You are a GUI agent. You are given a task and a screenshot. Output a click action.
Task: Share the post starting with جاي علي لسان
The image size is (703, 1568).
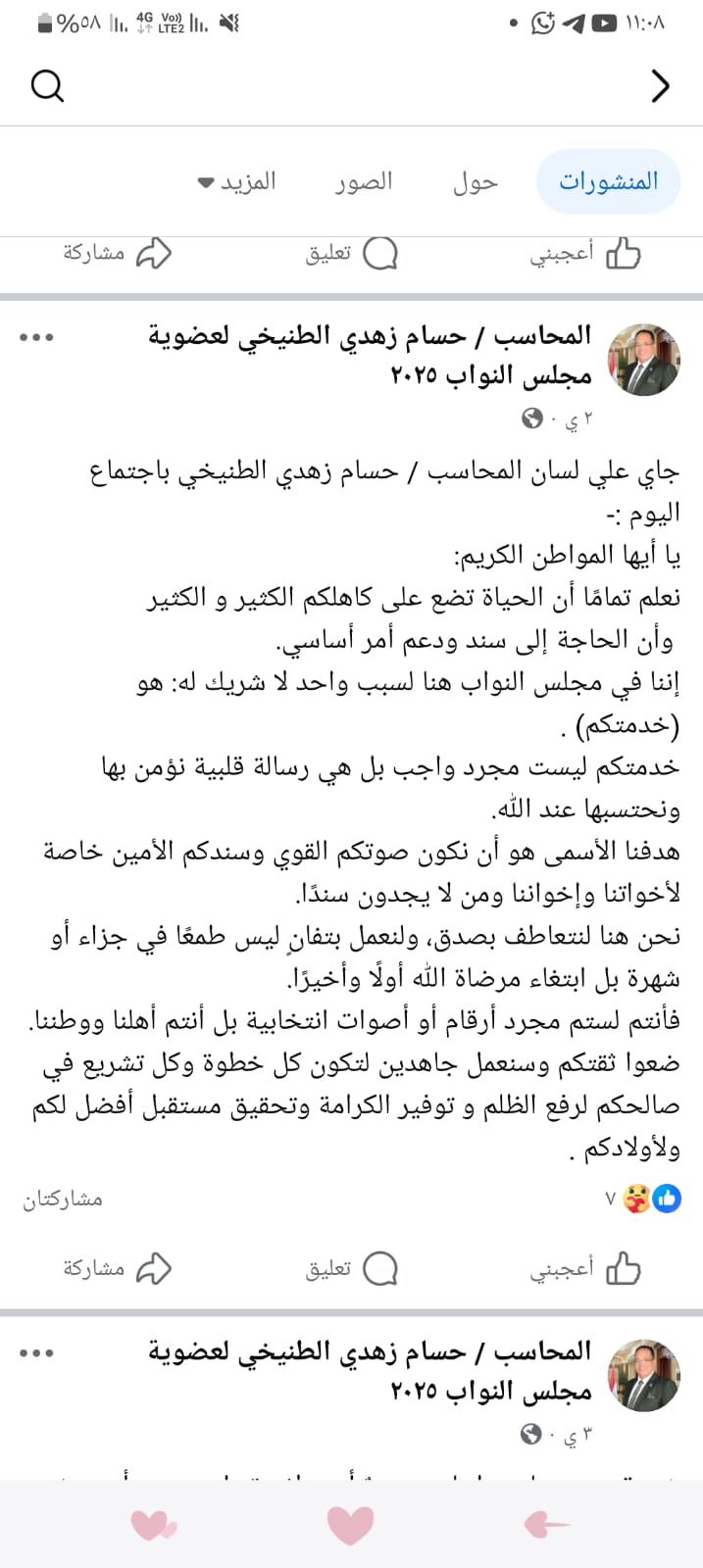(x=118, y=1269)
